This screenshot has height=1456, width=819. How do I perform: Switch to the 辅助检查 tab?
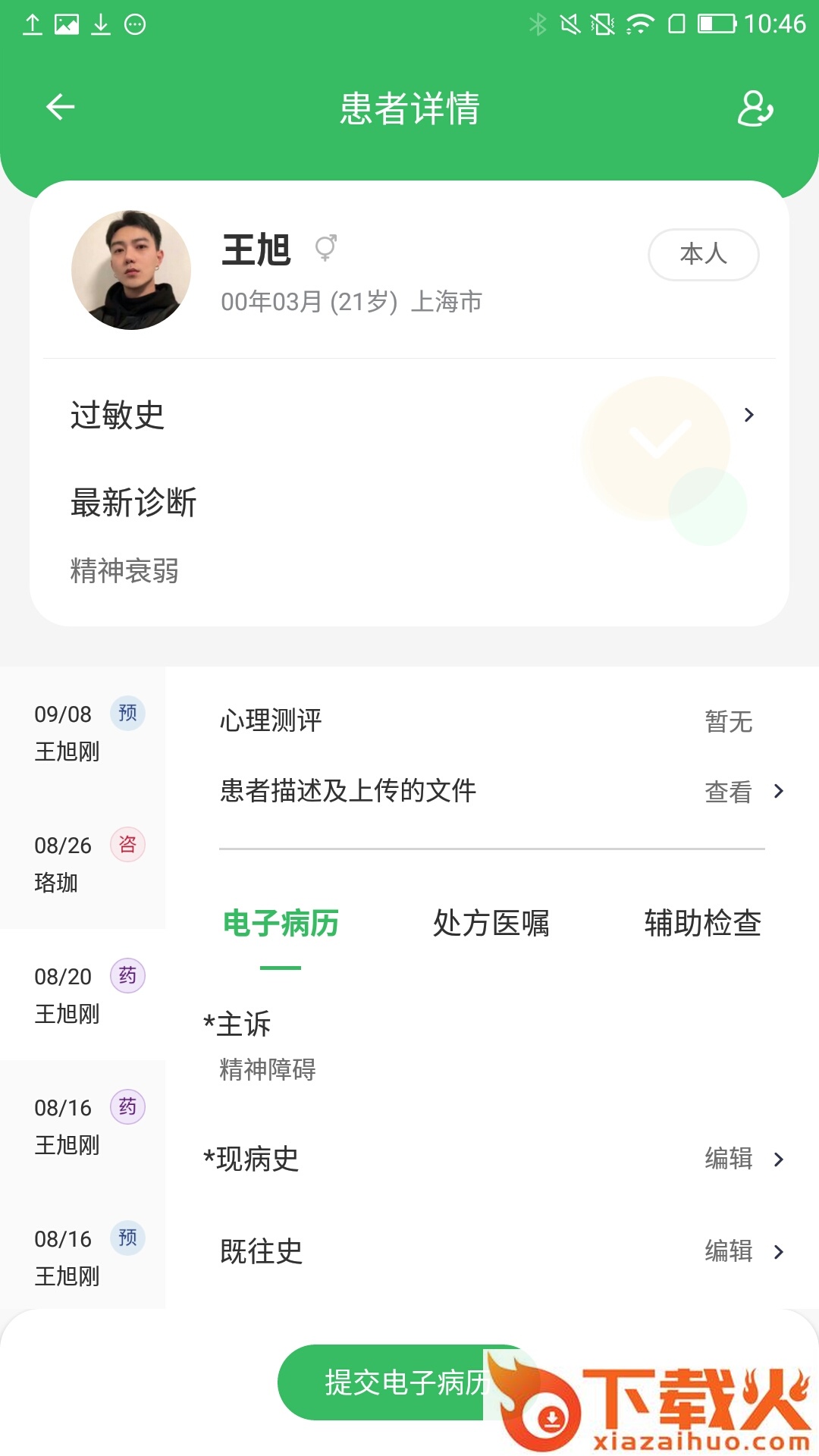[702, 924]
